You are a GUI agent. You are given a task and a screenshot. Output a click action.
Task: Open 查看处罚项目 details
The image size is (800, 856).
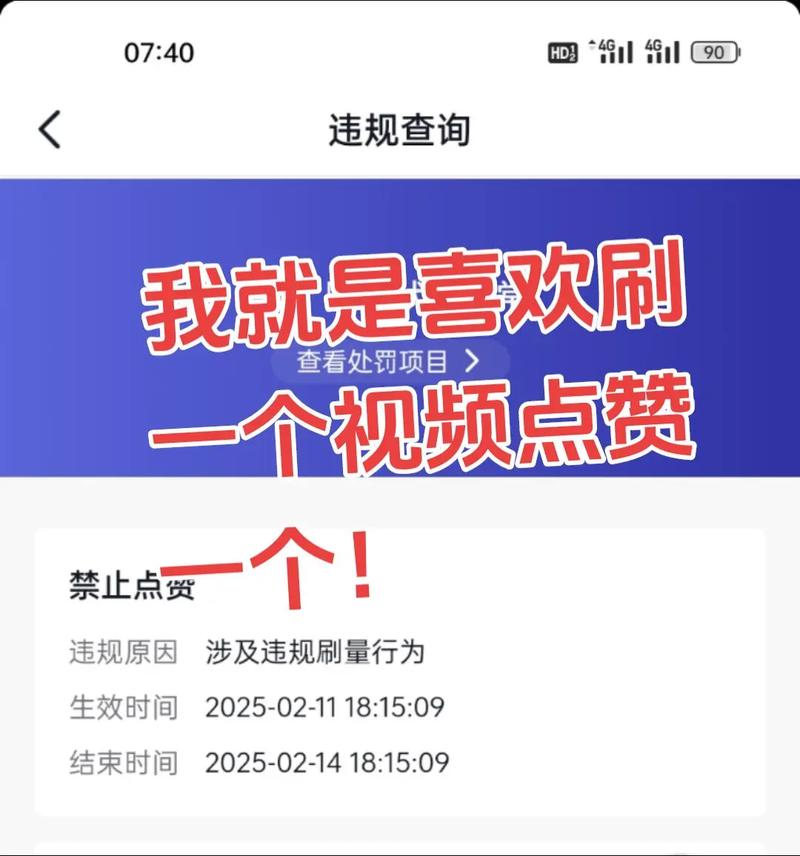click(390, 361)
